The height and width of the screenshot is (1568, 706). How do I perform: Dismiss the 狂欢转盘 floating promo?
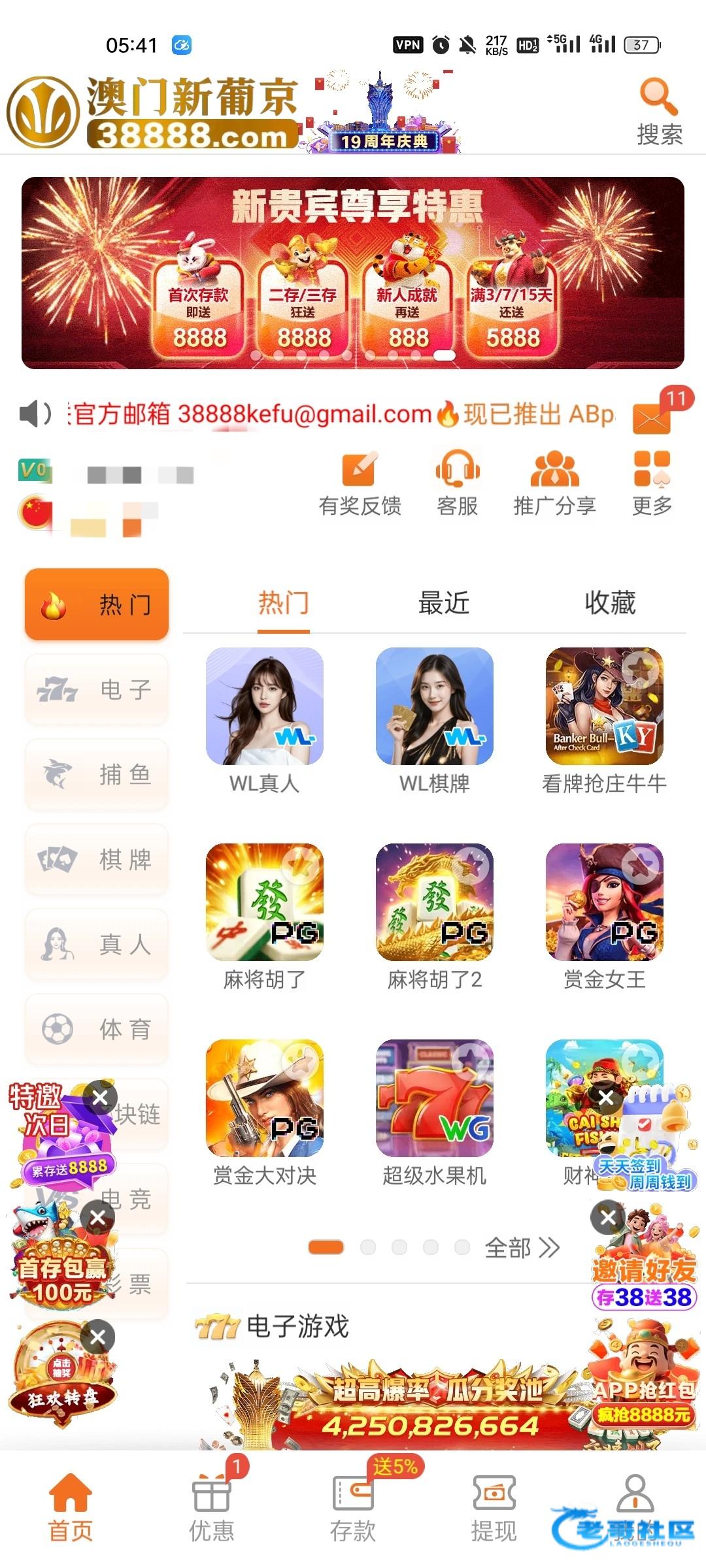[98, 1337]
